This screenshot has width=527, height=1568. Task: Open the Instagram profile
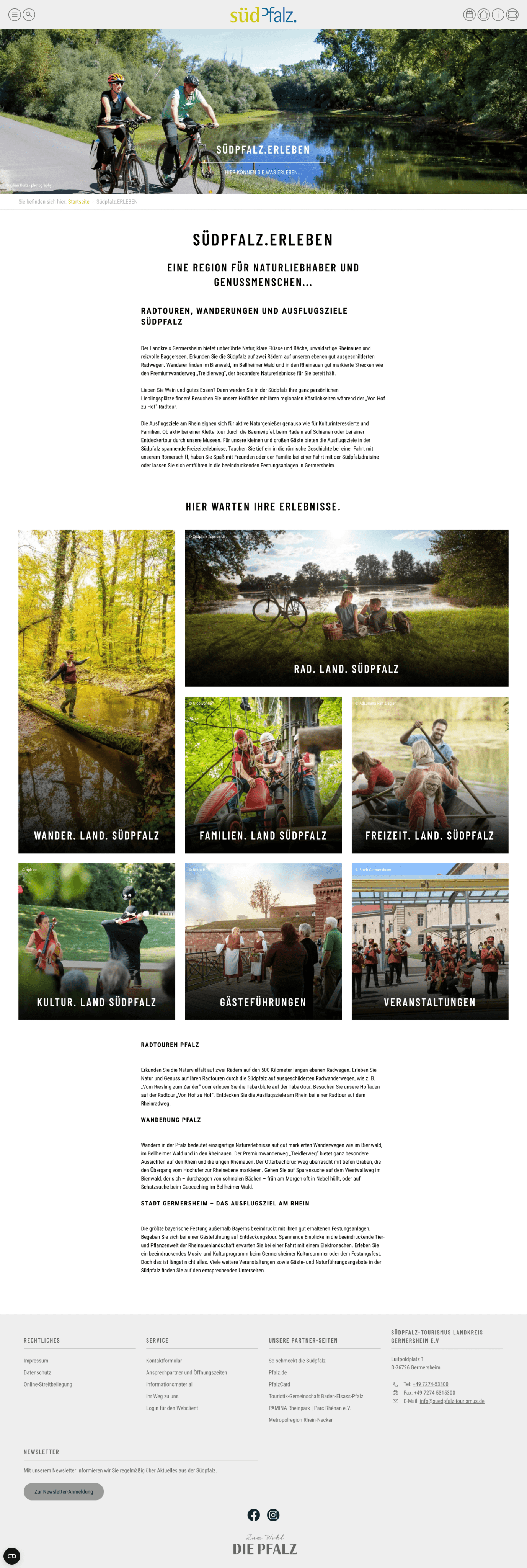(x=273, y=1515)
